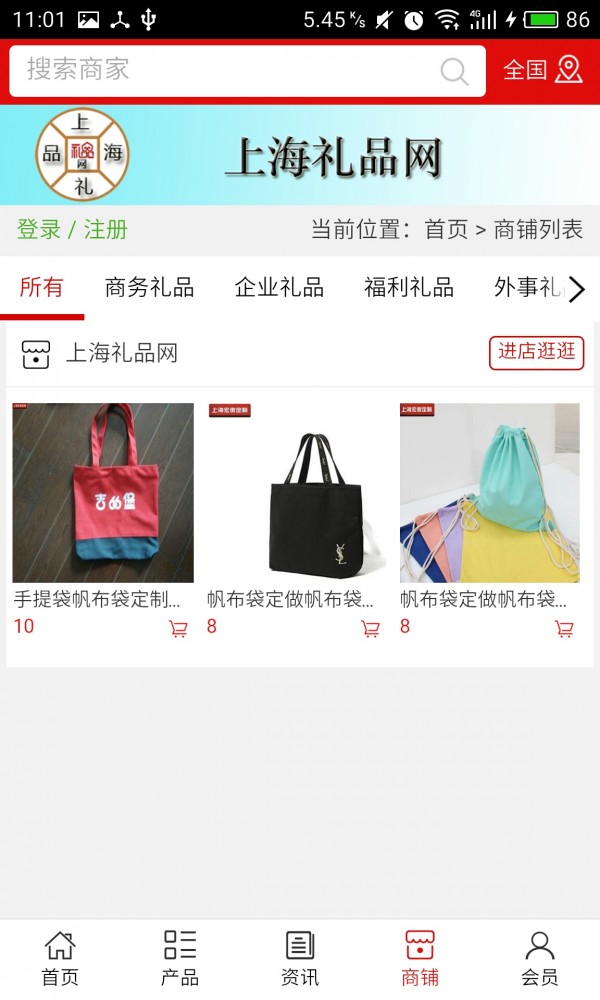Select the 所有 category tab
Image resolution: width=600 pixels, height=1000 pixels.
pos(41,288)
